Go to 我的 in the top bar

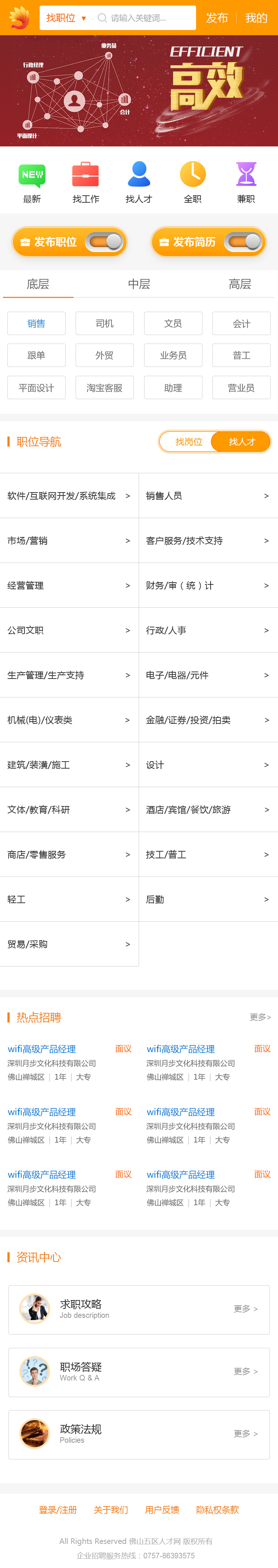[x=256, y=18]
